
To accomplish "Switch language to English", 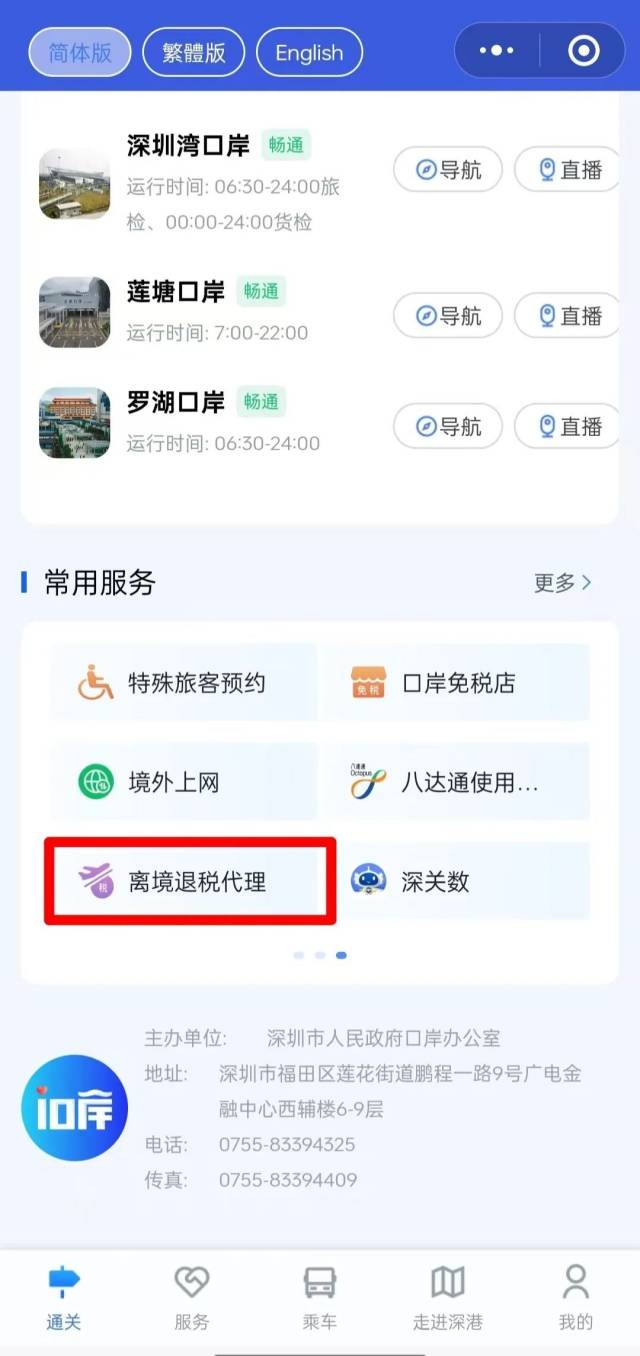I will point(309,53).
